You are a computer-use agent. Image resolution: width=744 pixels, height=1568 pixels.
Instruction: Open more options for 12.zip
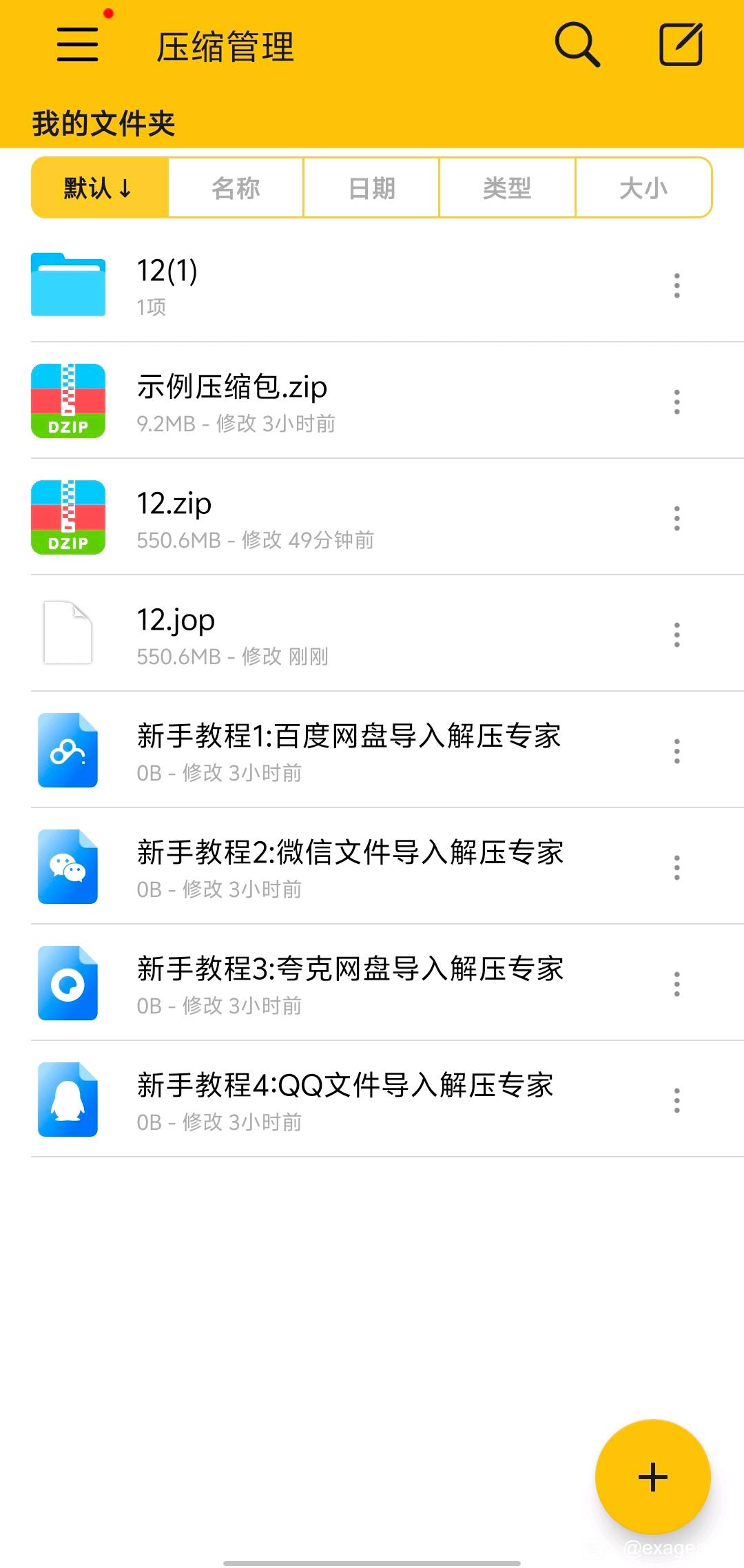coord(677,518)
